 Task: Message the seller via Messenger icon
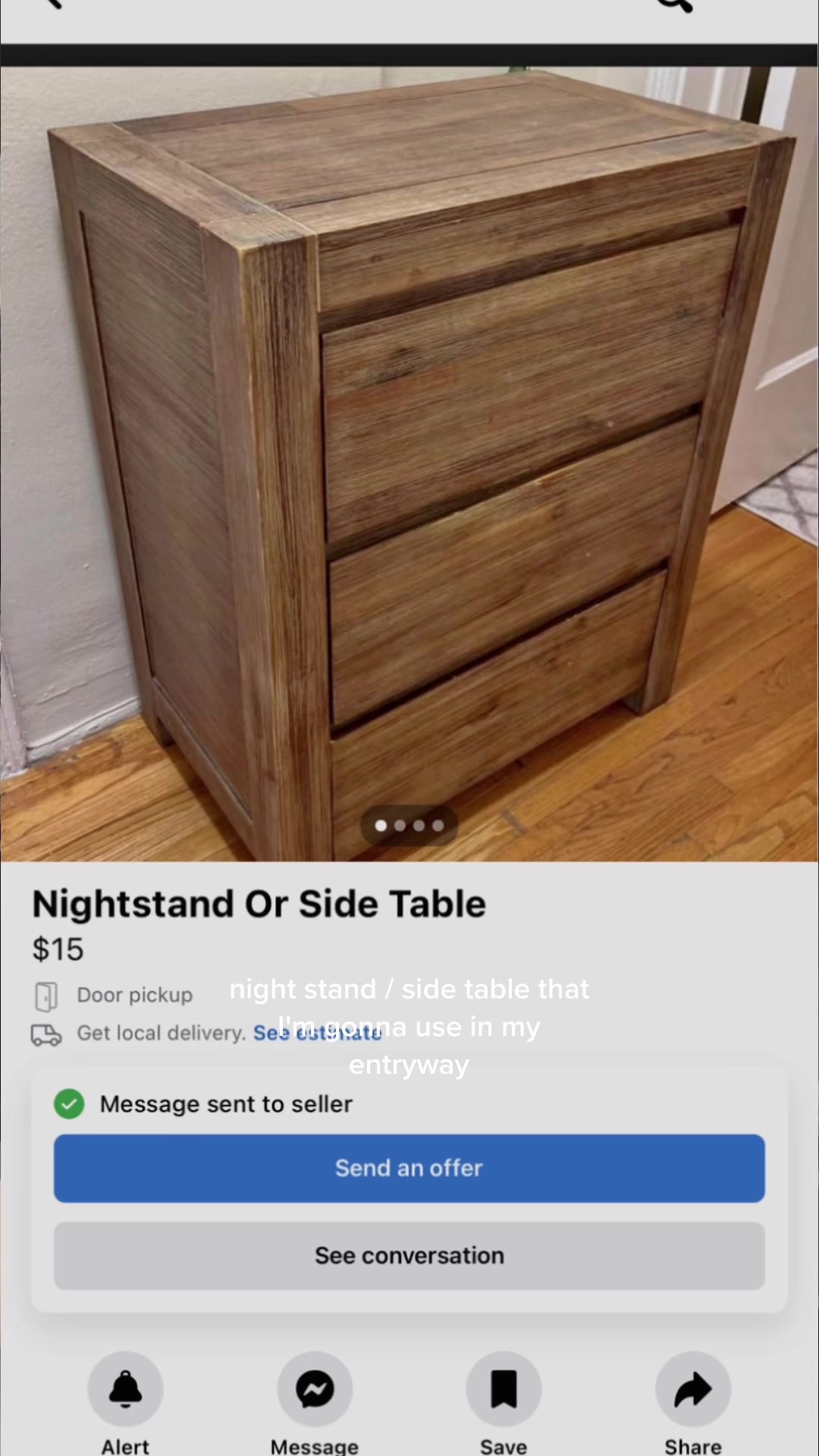(315, 1389)
